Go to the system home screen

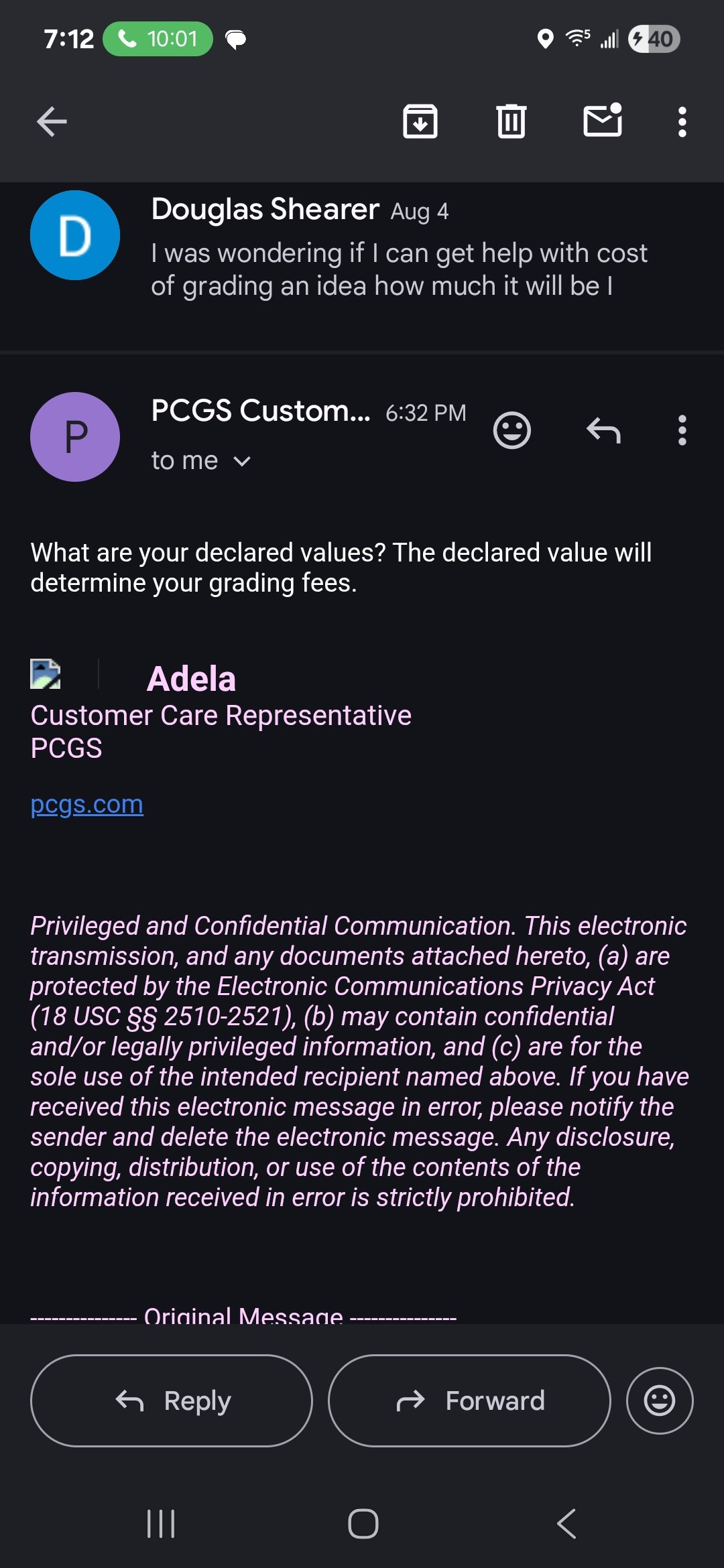363,1524
